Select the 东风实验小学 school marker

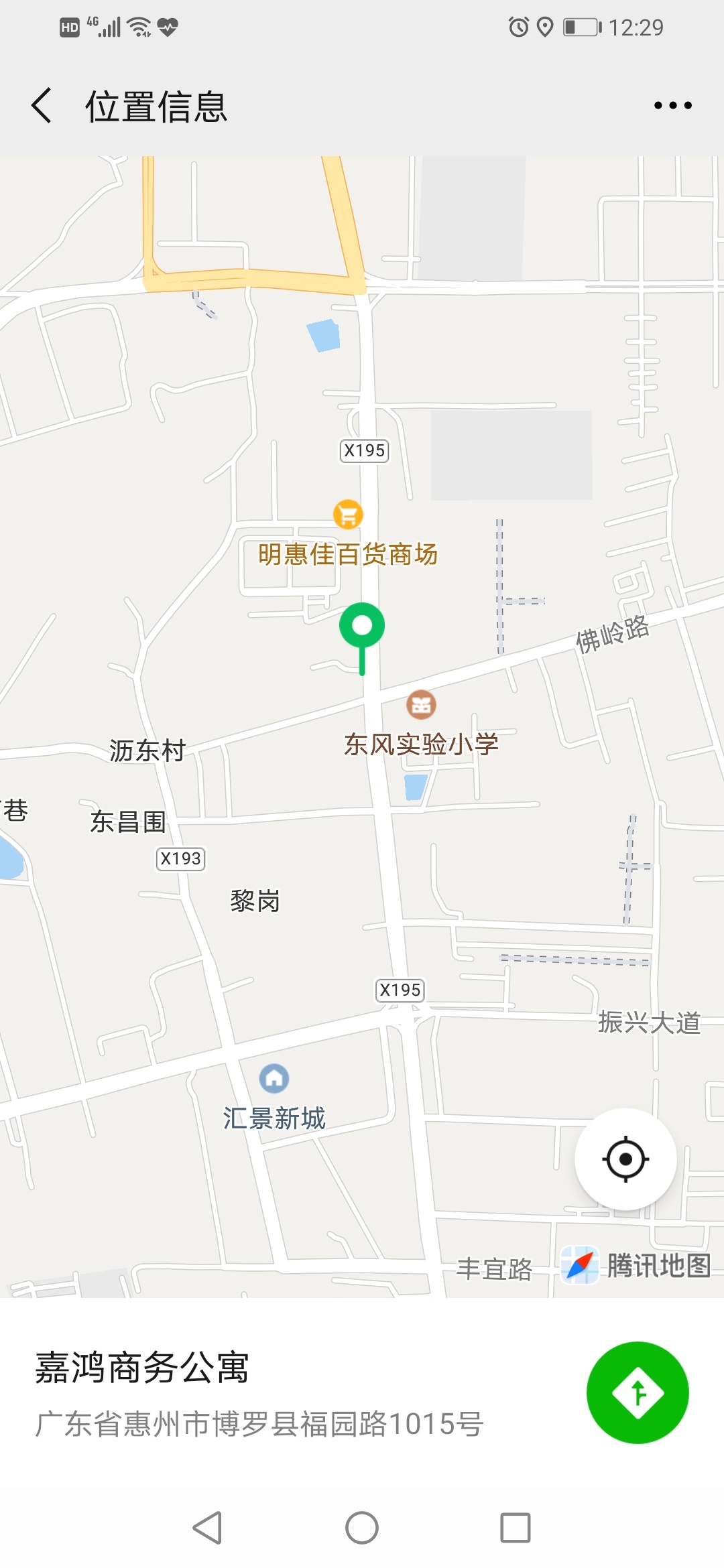tap(421, 705)
